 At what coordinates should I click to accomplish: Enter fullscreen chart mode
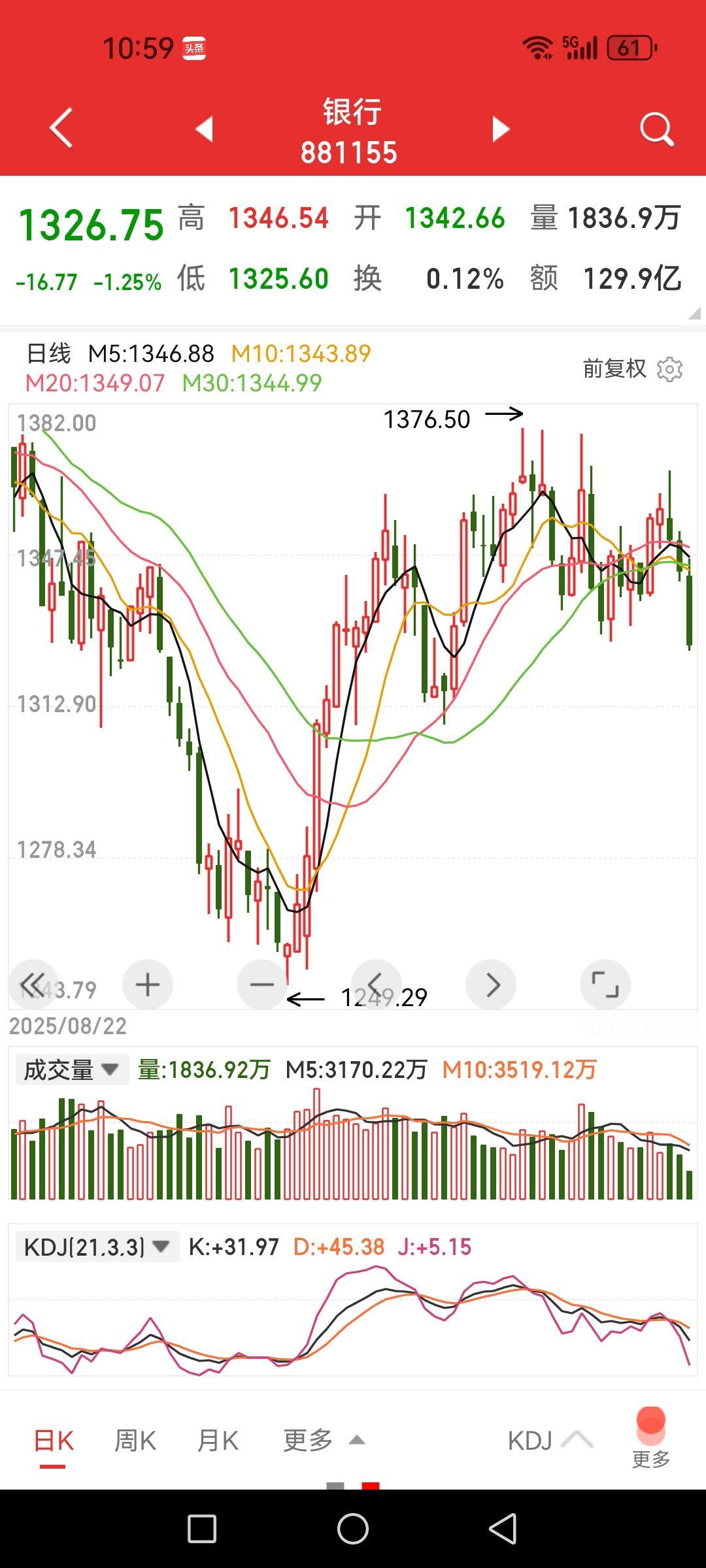point(605,984)
